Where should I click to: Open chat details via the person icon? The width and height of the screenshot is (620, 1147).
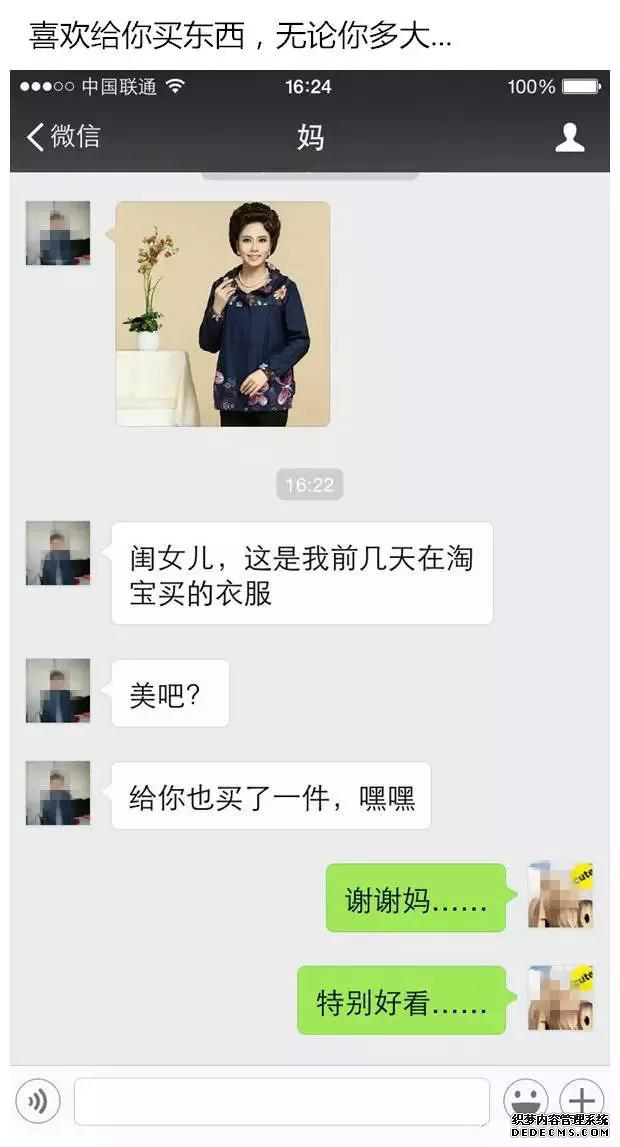569,137
